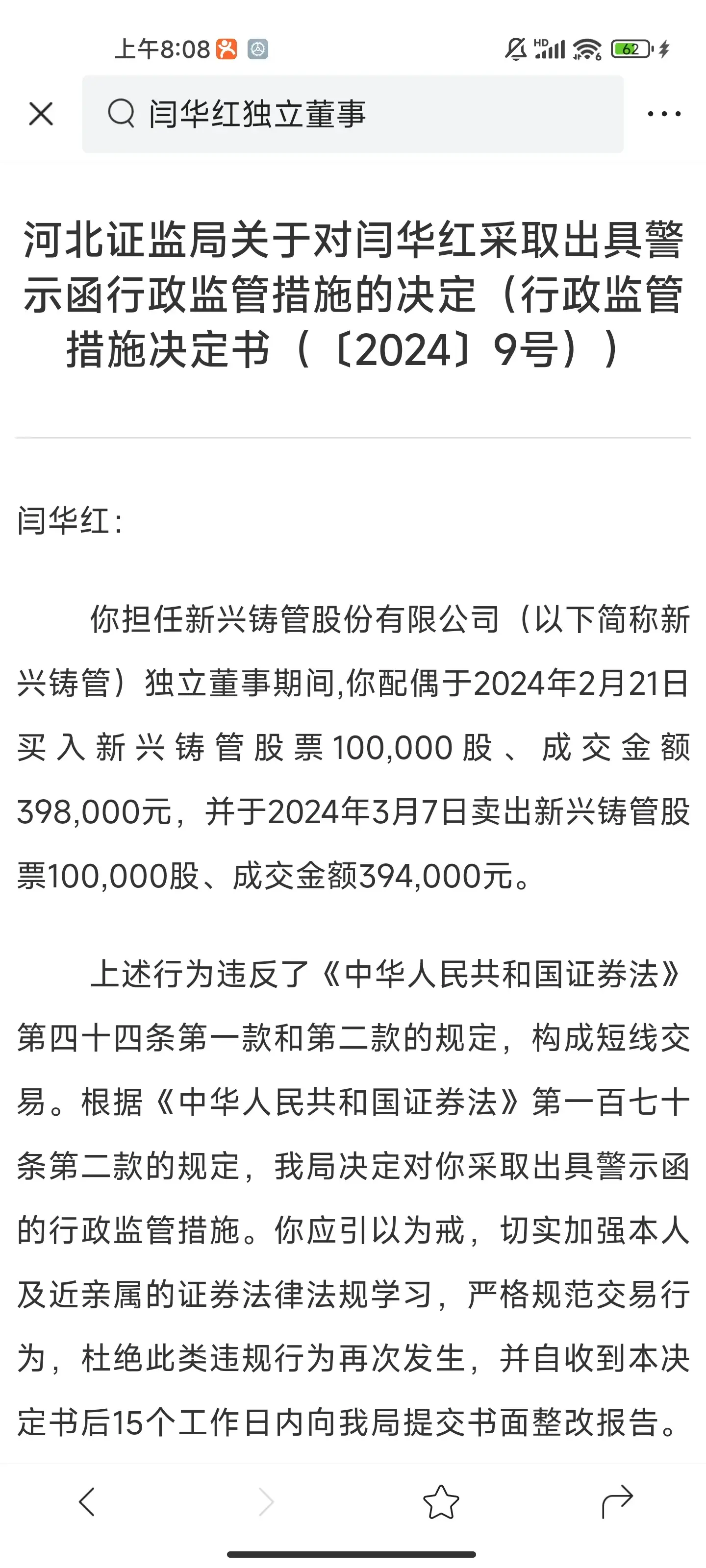This screenshot has height=1568, width=706.
Task: Go back to the previous page
Action: point(87,1502)
